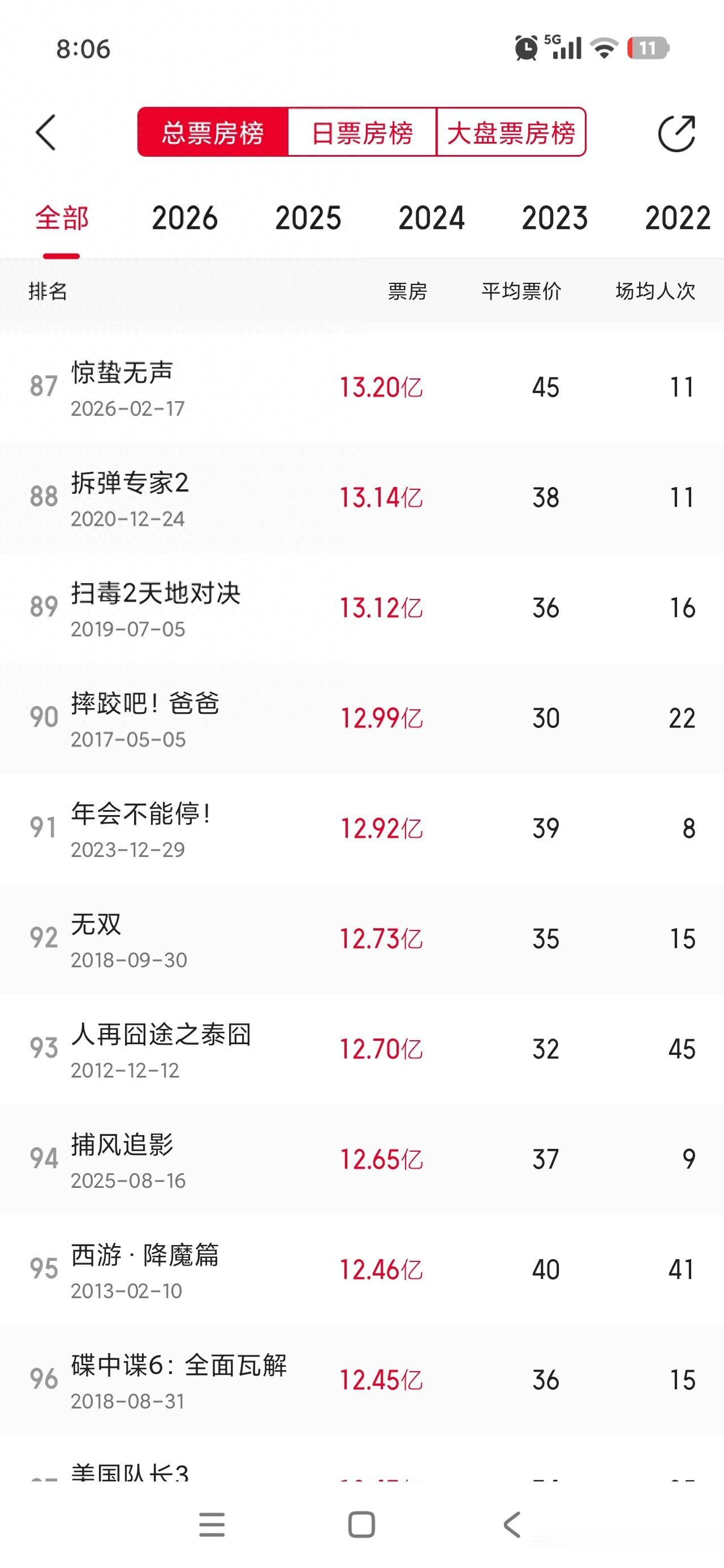Tap the 票房 column header
The image size is (724, 1568).
[406, 292]
